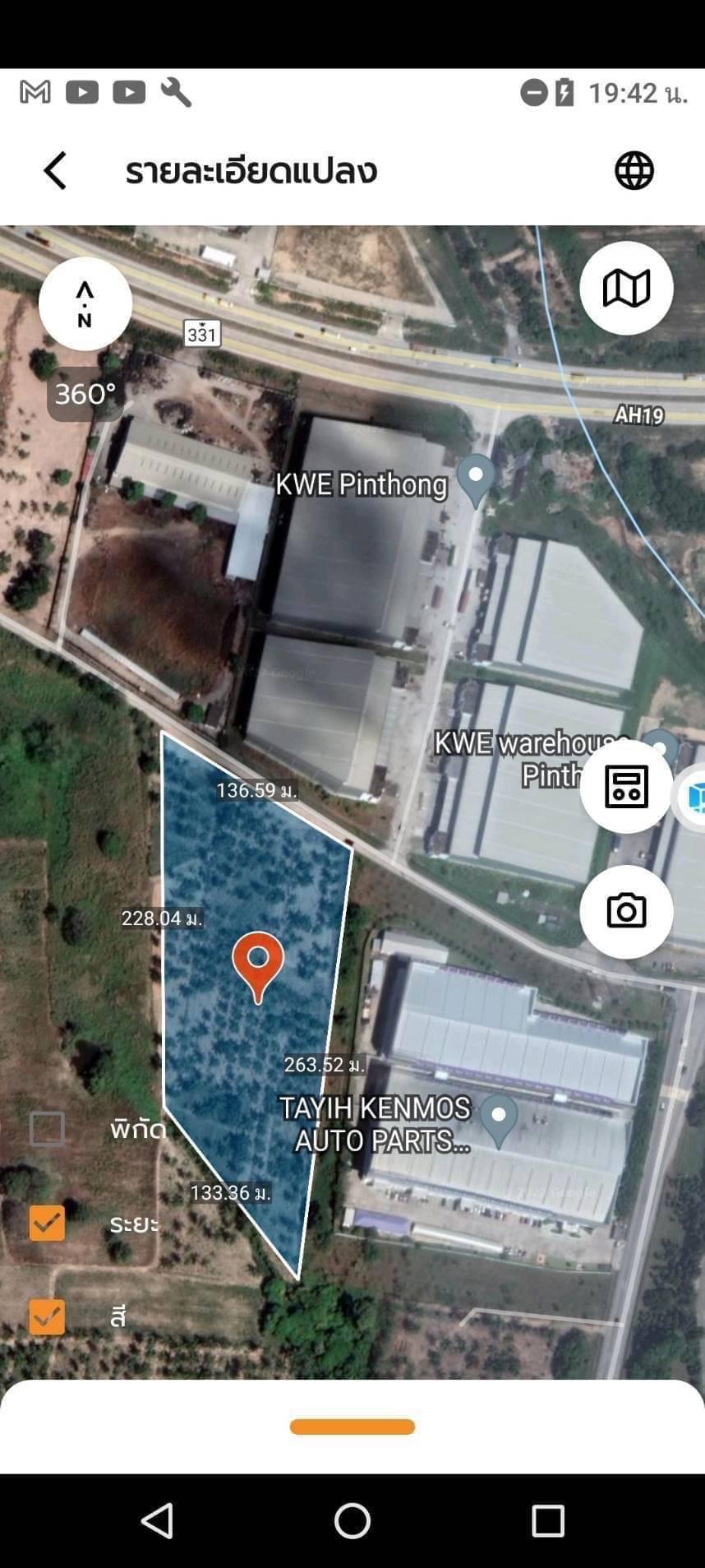Go back using the header arrow
The image size is (705, 1568).
(55, 171)
